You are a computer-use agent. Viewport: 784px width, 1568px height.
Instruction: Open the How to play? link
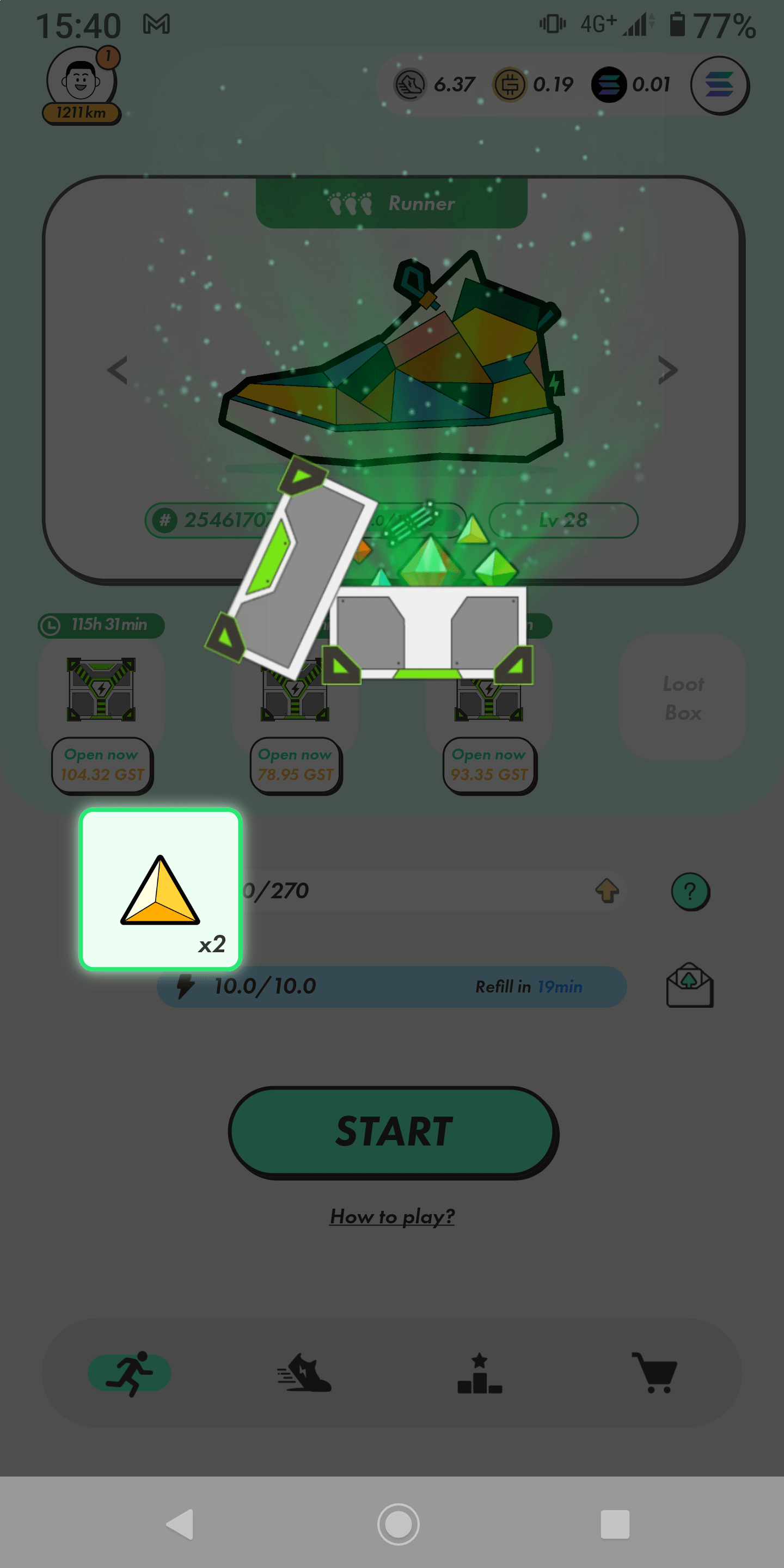(x=392, y=1216)
